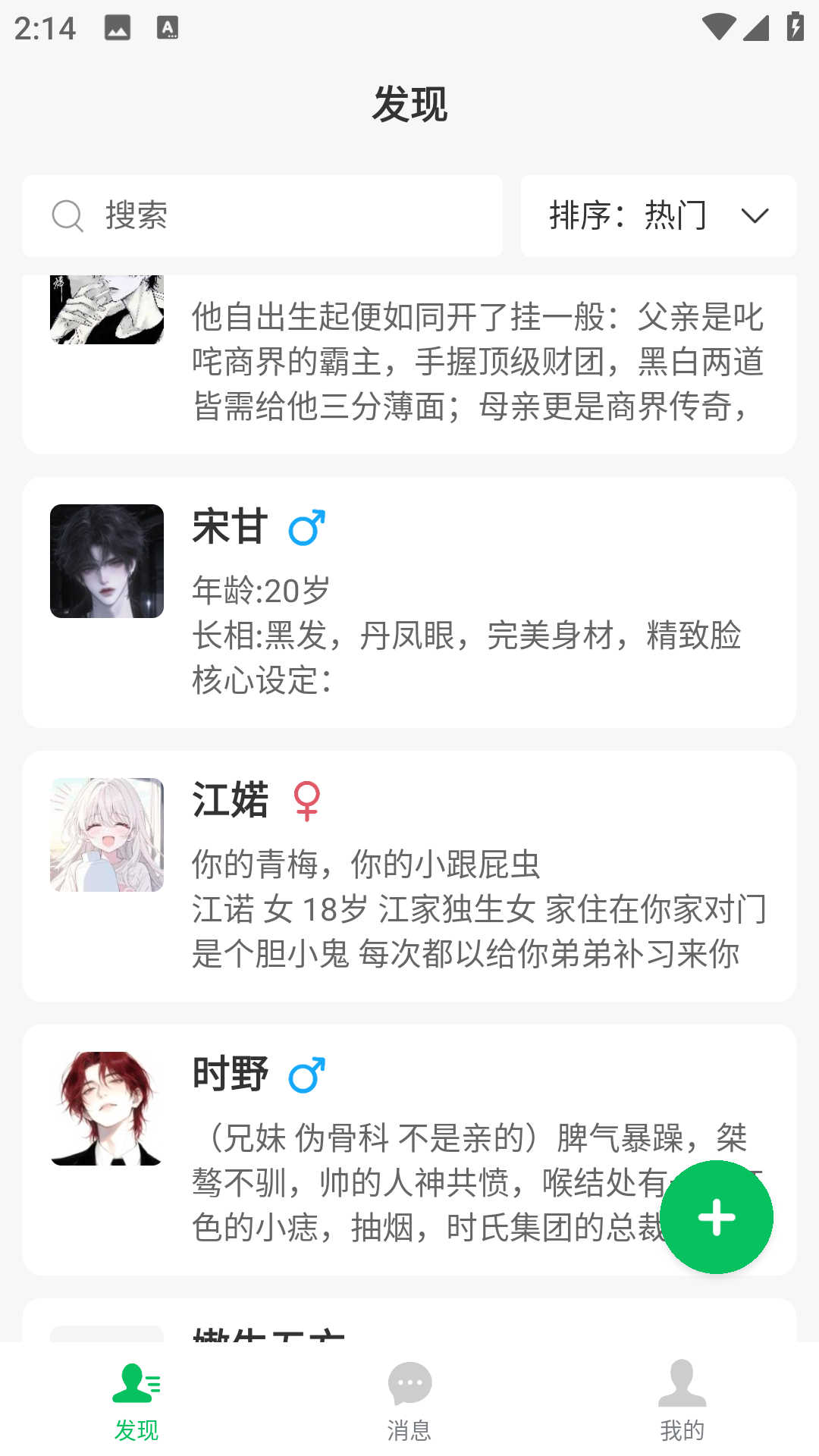Image resolution: width=819 pixels, height=1456 pixels.
Task: Open the character card for 江婼
Action: pos(409,872)
